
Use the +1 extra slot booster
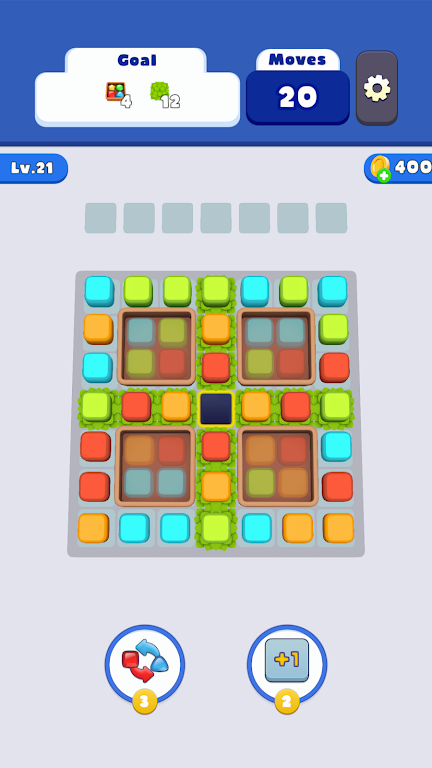tap(287, 664)
